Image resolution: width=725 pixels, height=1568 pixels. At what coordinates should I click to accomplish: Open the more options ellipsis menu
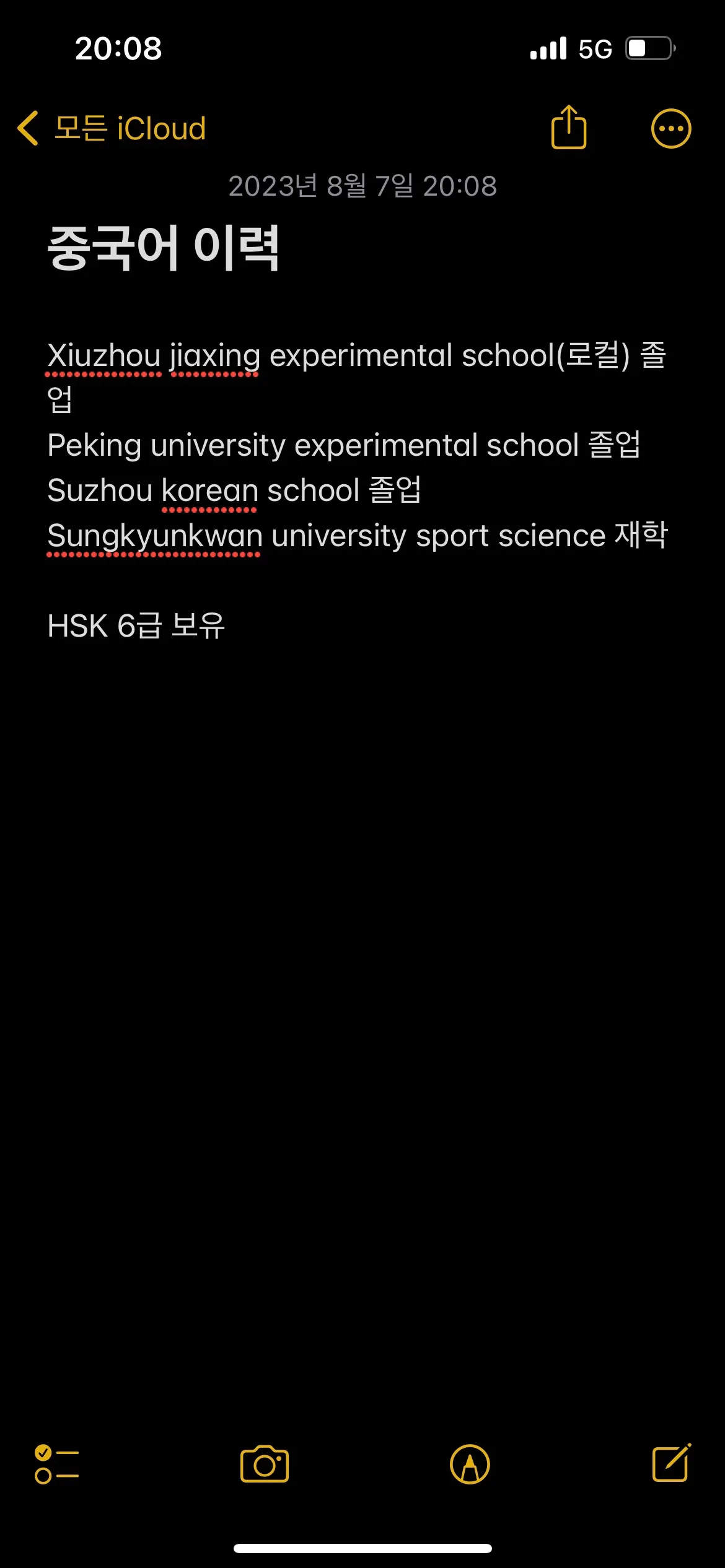tap(670, 128)
